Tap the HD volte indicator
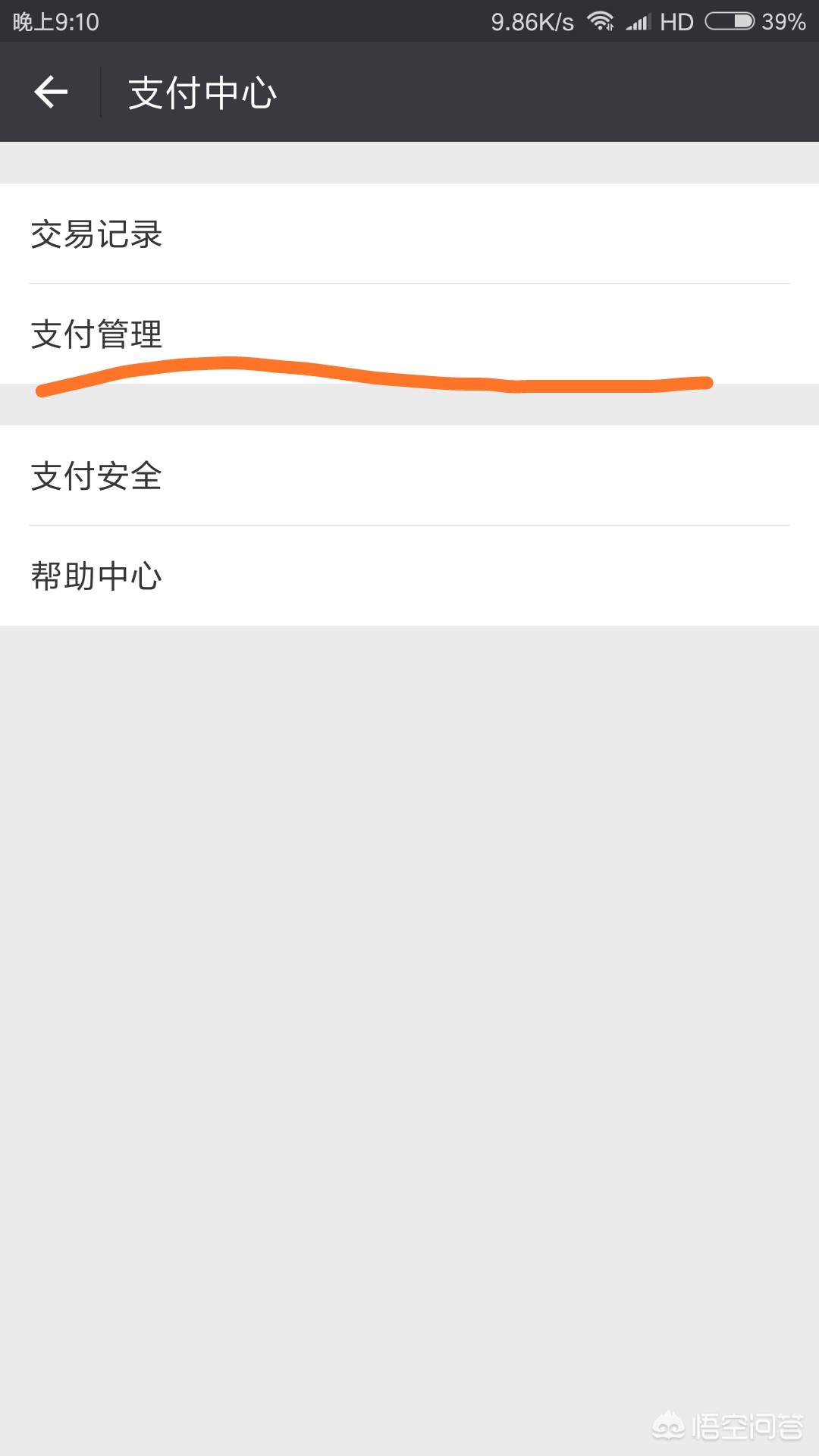Viewport: 819px width, 1456px height. tap(677, 21)
